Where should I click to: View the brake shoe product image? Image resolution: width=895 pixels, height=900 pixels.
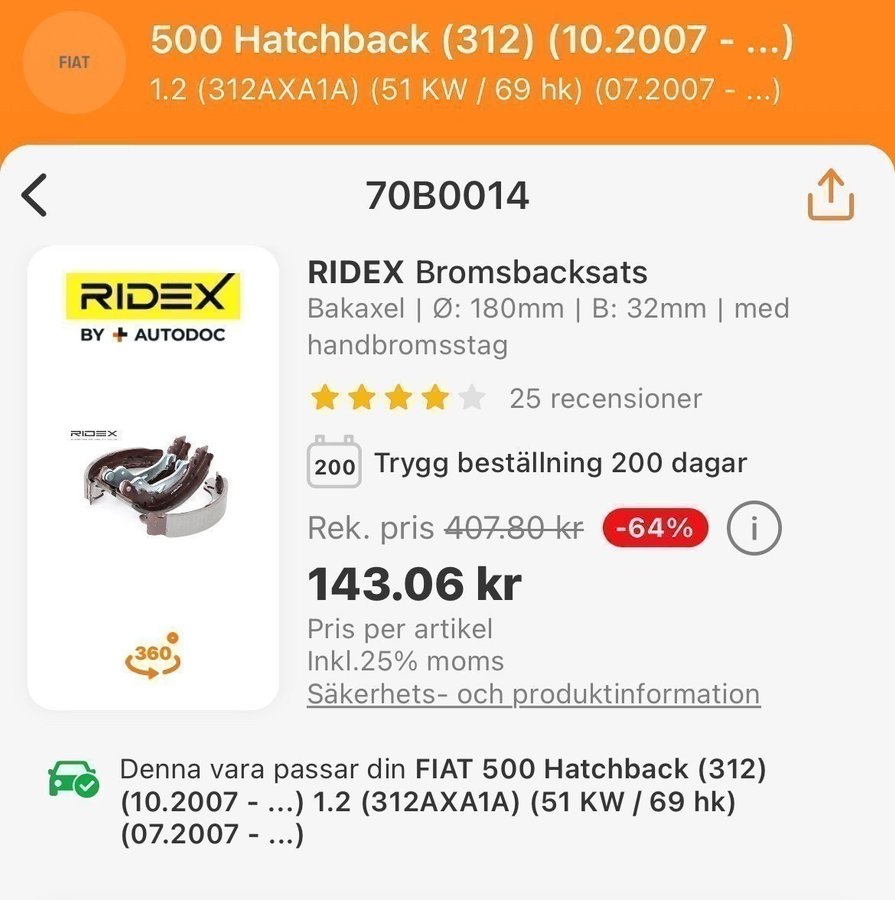pos(152,481)
